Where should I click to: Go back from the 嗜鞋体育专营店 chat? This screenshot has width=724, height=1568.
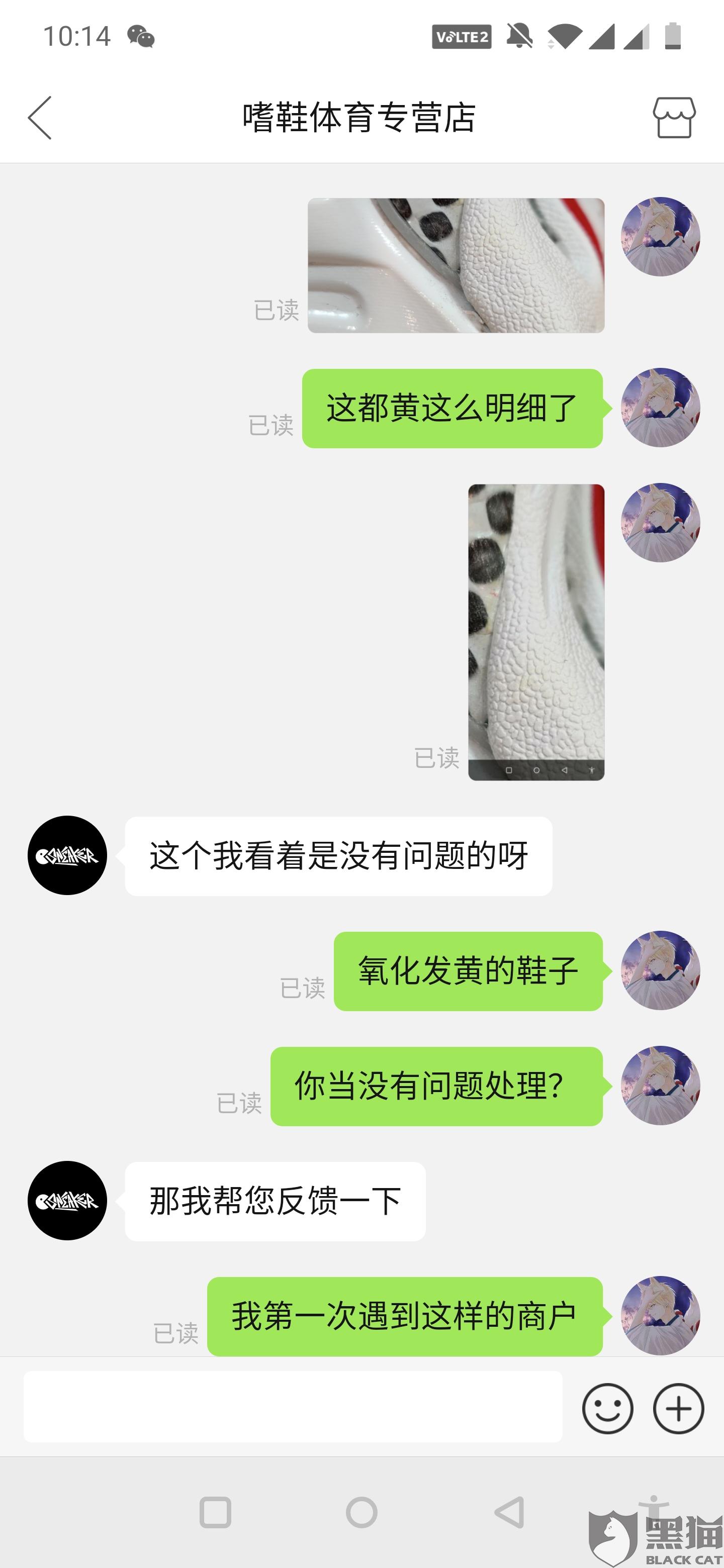(40, 118)
